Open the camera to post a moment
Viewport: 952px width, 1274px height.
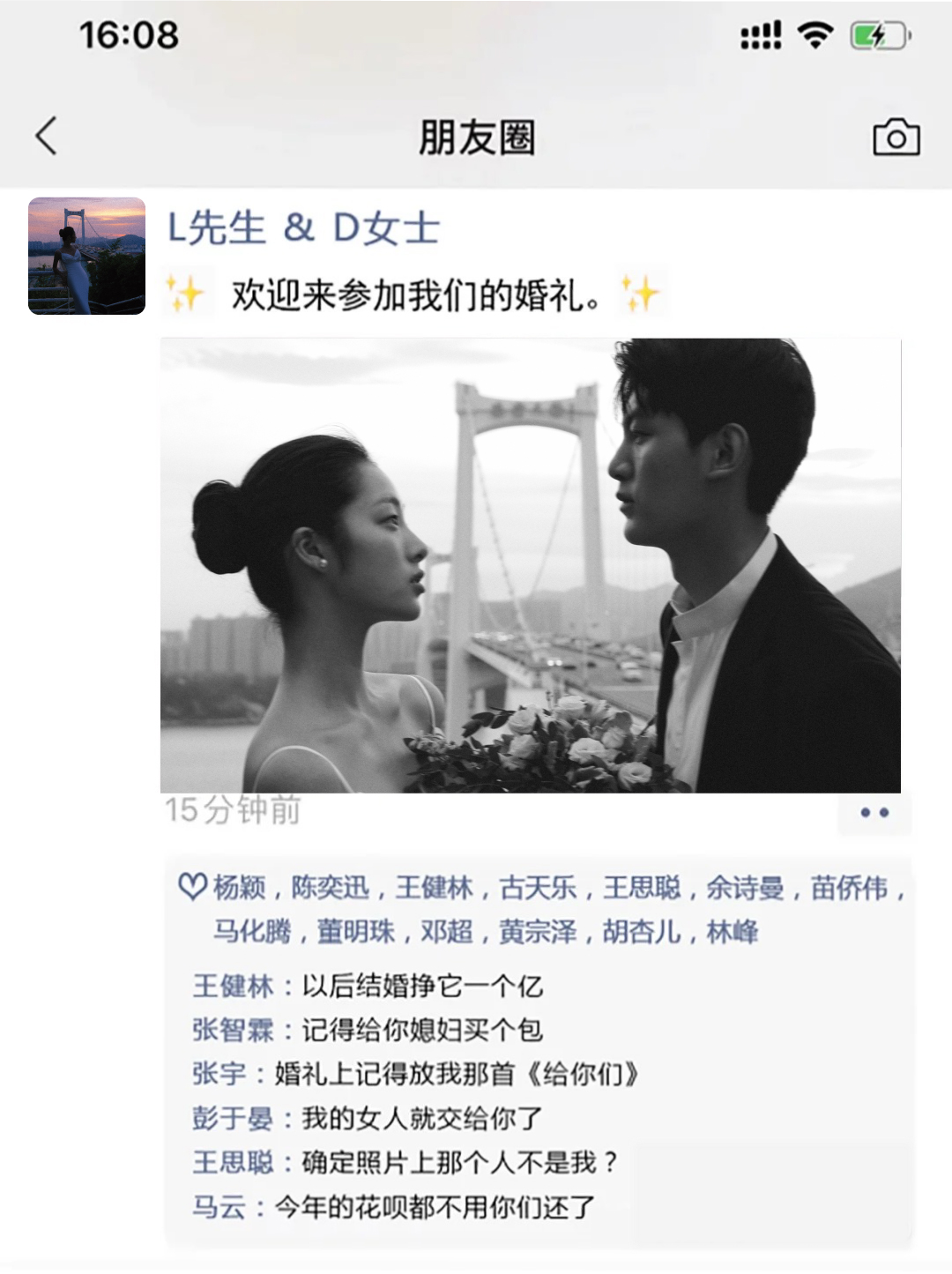896,138
